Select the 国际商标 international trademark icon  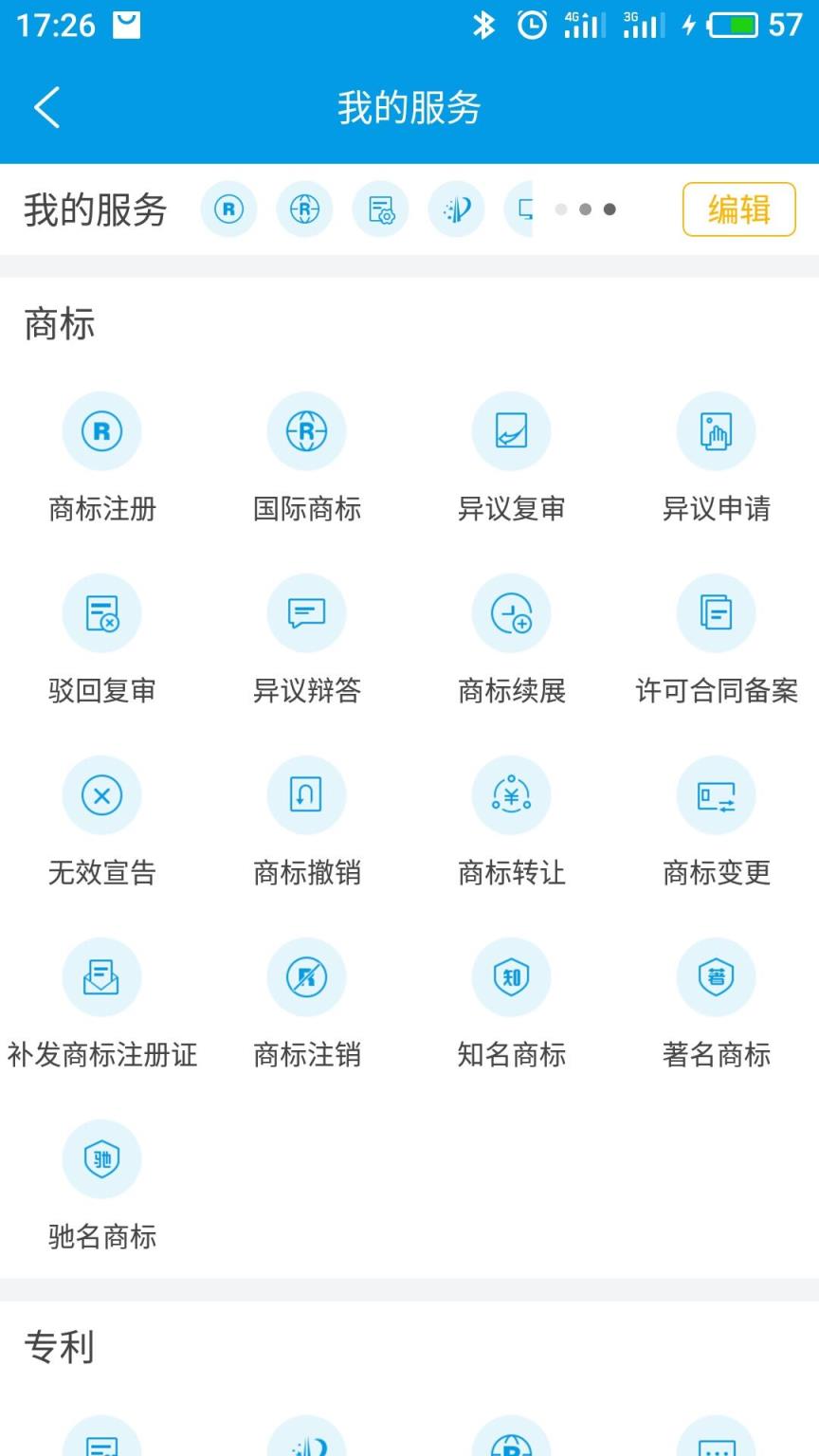click(306, 431)
